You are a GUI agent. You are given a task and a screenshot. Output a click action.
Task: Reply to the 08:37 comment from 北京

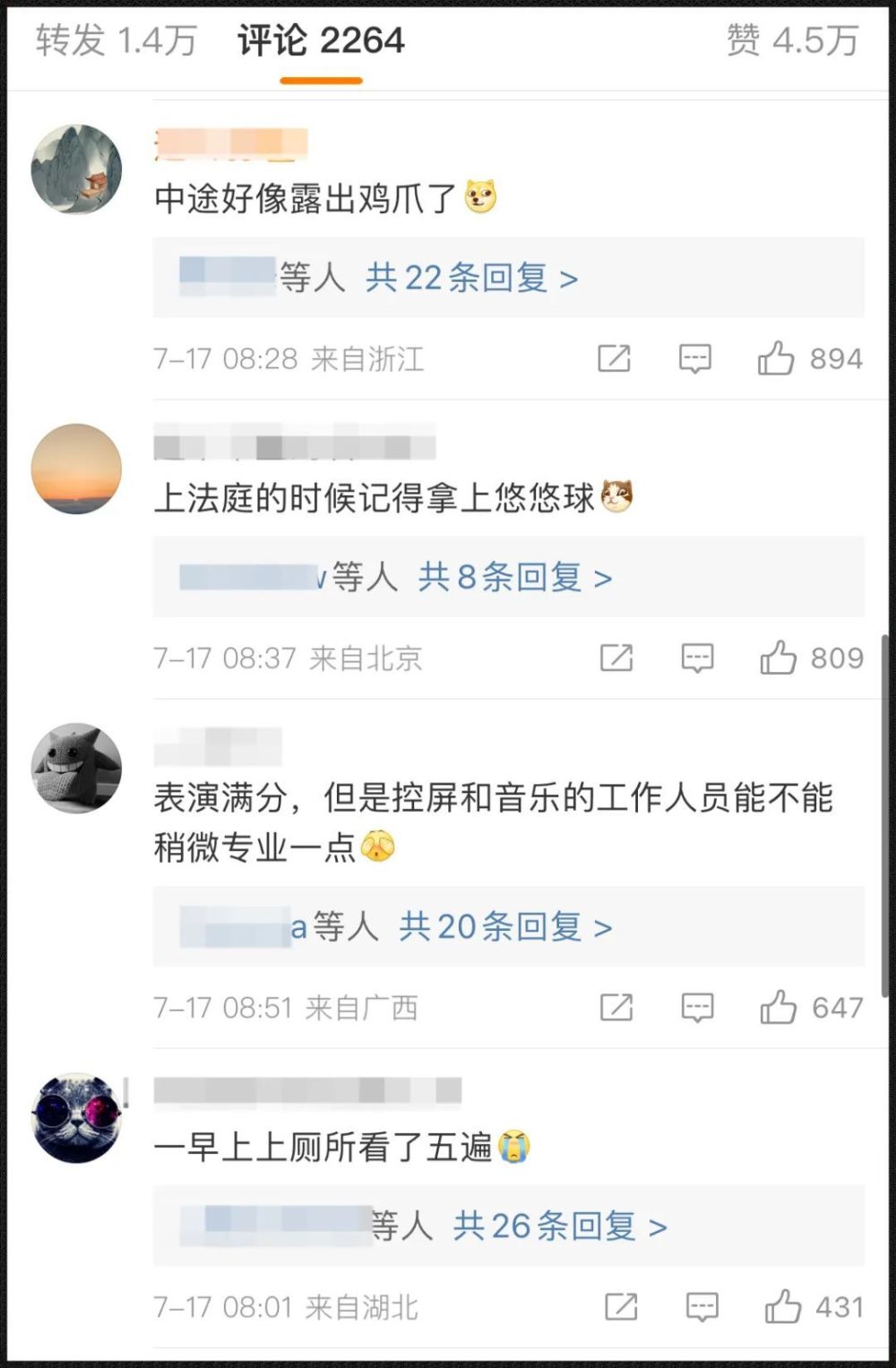pos(697,658)
